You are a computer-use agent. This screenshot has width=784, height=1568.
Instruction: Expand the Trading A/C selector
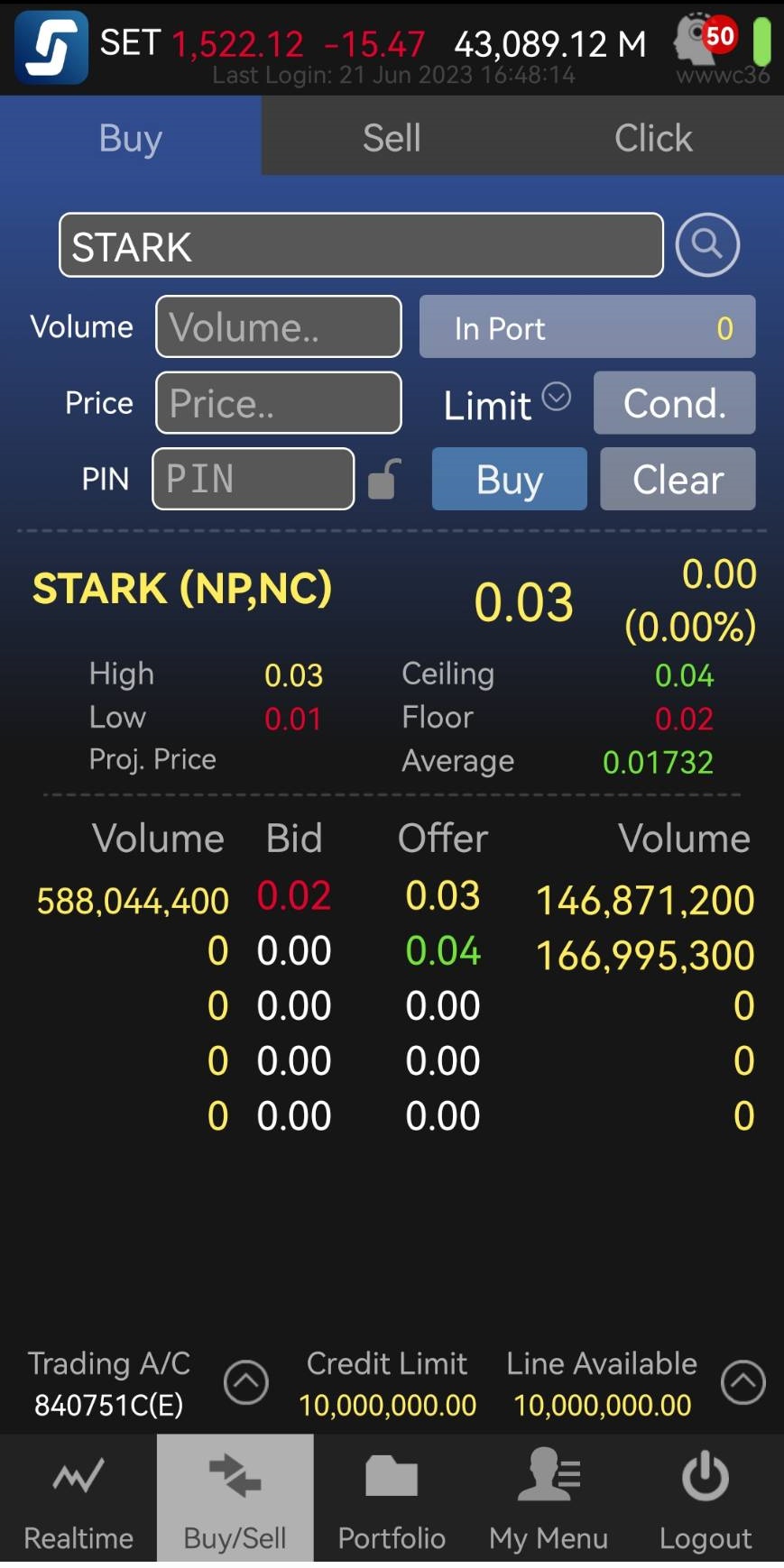(x=245, y=1382)
